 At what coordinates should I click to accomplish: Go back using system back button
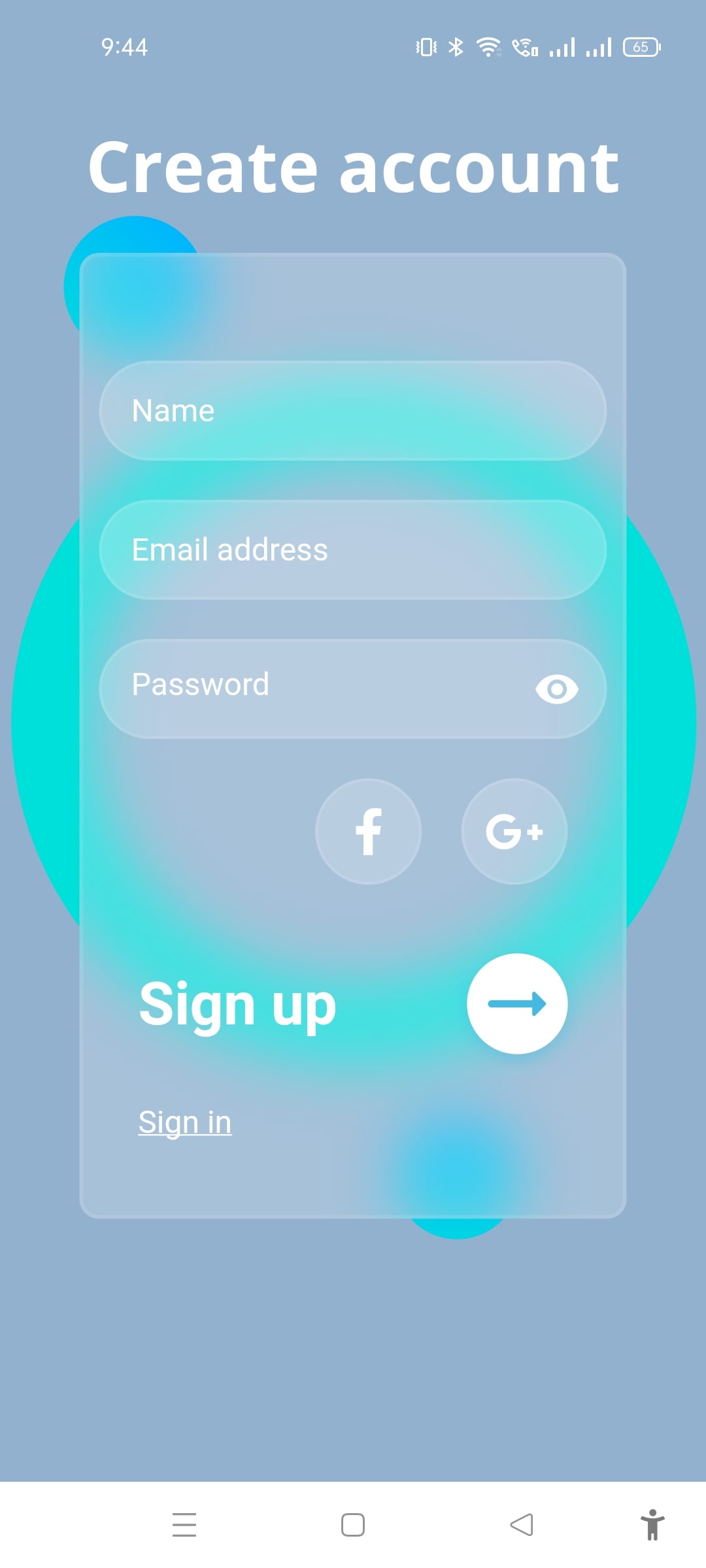[522, 1525]
